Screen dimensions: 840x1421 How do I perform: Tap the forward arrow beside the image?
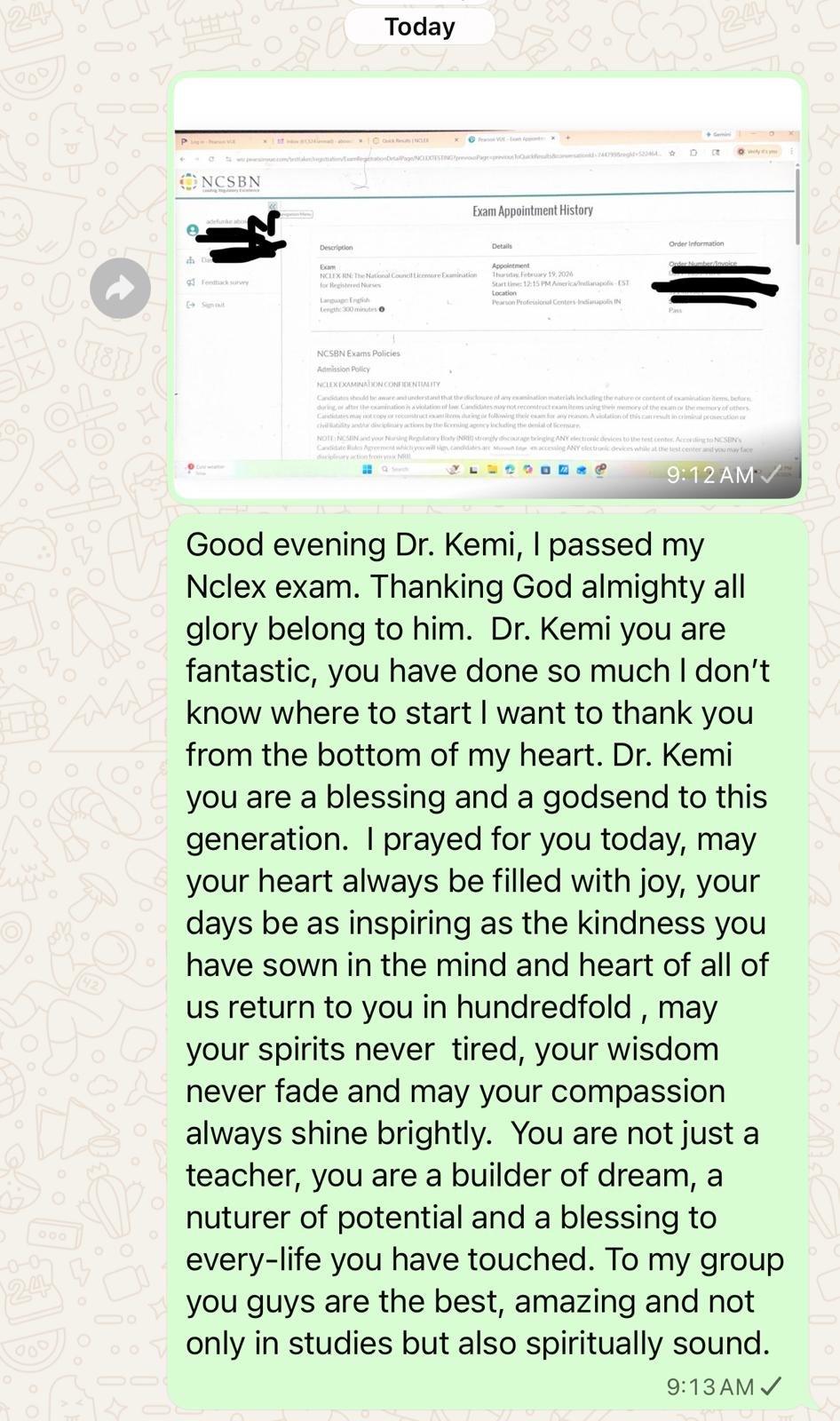pos(120,289)
